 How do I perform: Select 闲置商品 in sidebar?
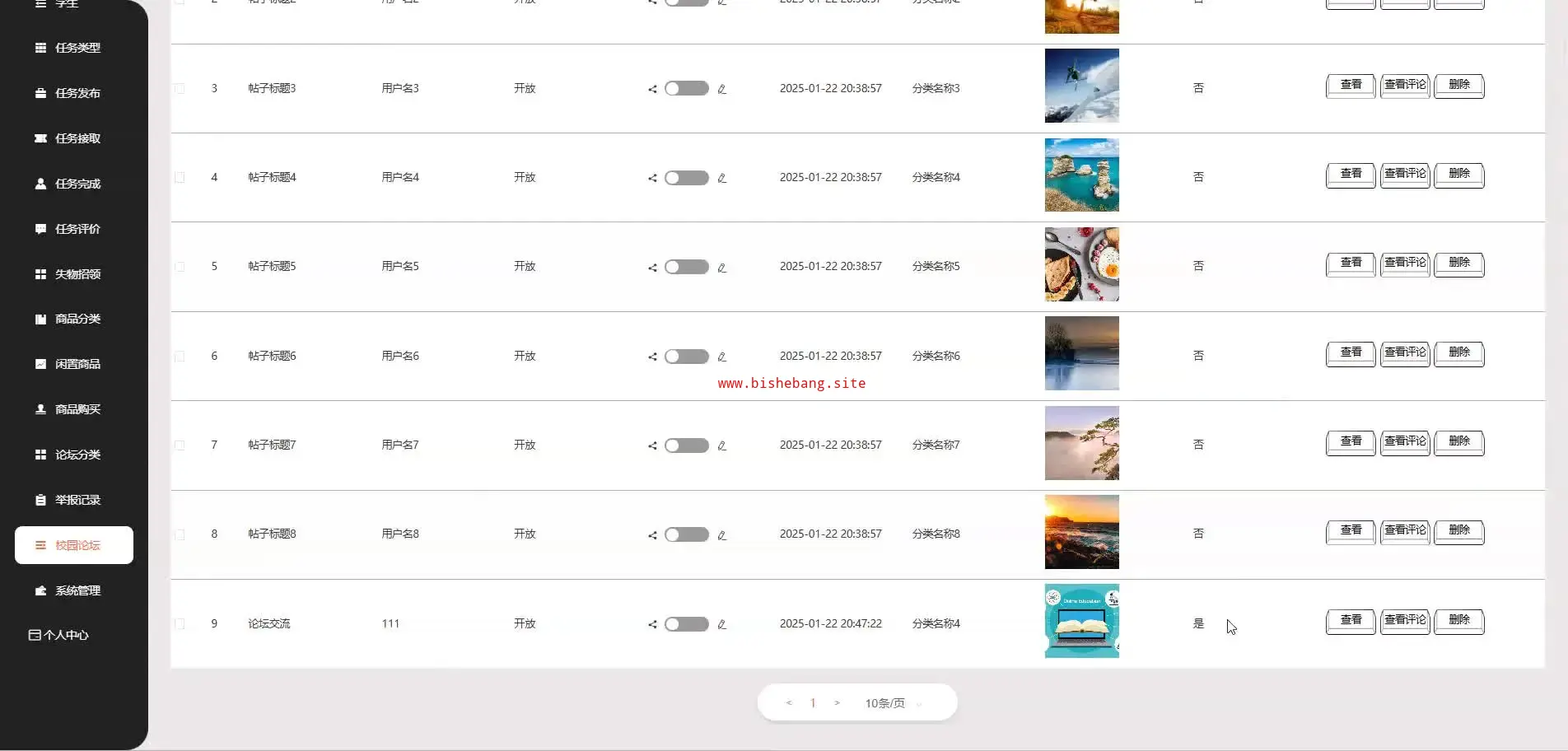coord(77,364)
